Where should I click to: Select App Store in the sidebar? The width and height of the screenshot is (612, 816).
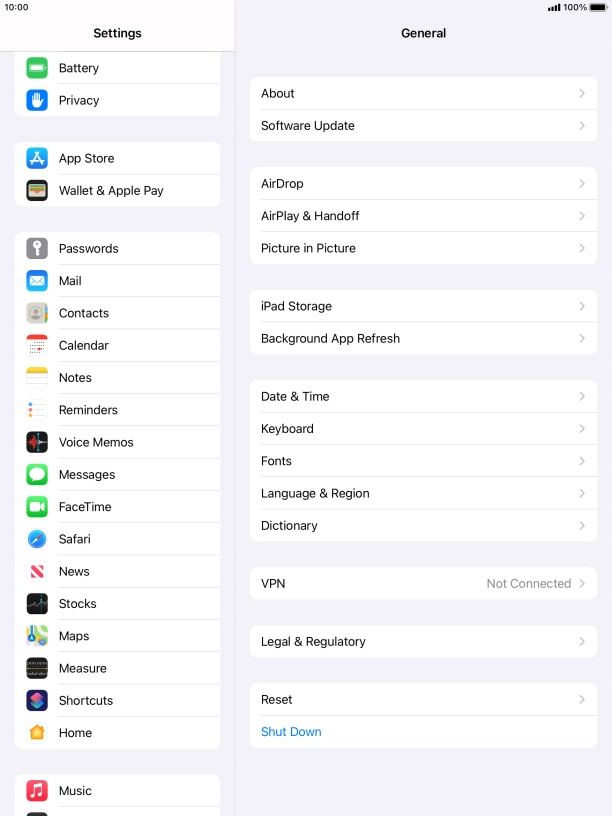[x=117, y=158]
